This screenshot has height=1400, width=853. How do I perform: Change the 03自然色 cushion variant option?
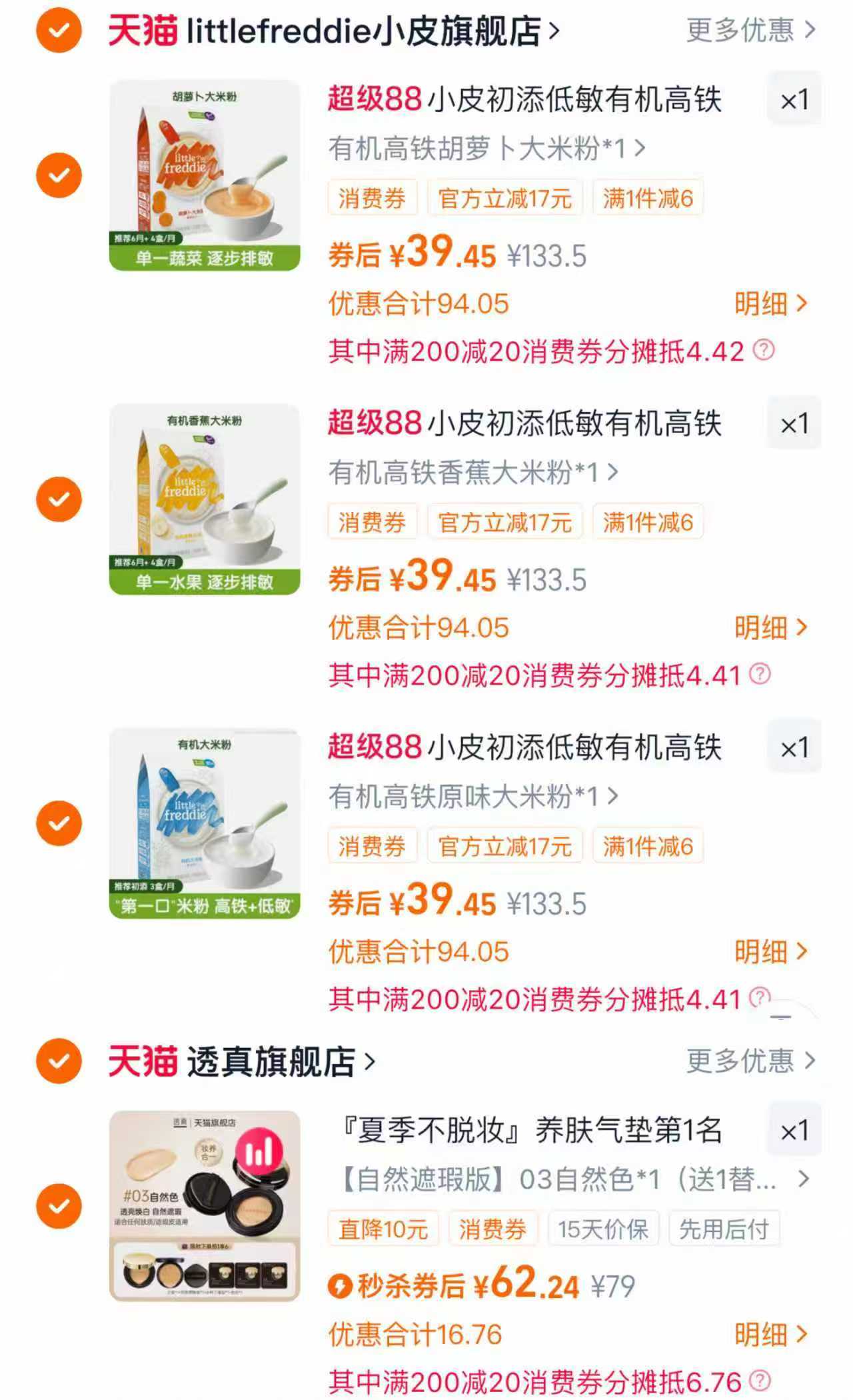pyautogui.click(x=573, y=1179)
